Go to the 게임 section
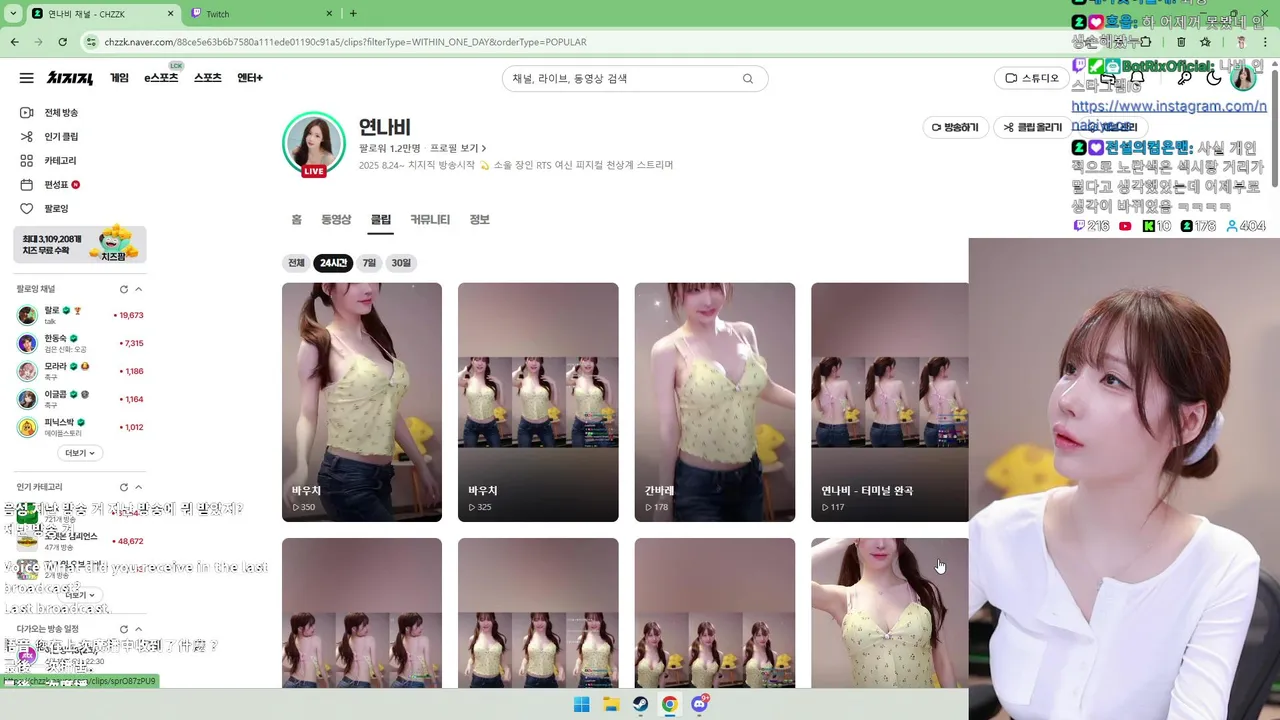This screenshot has width=1280, height=720. (x=119, y=78)
